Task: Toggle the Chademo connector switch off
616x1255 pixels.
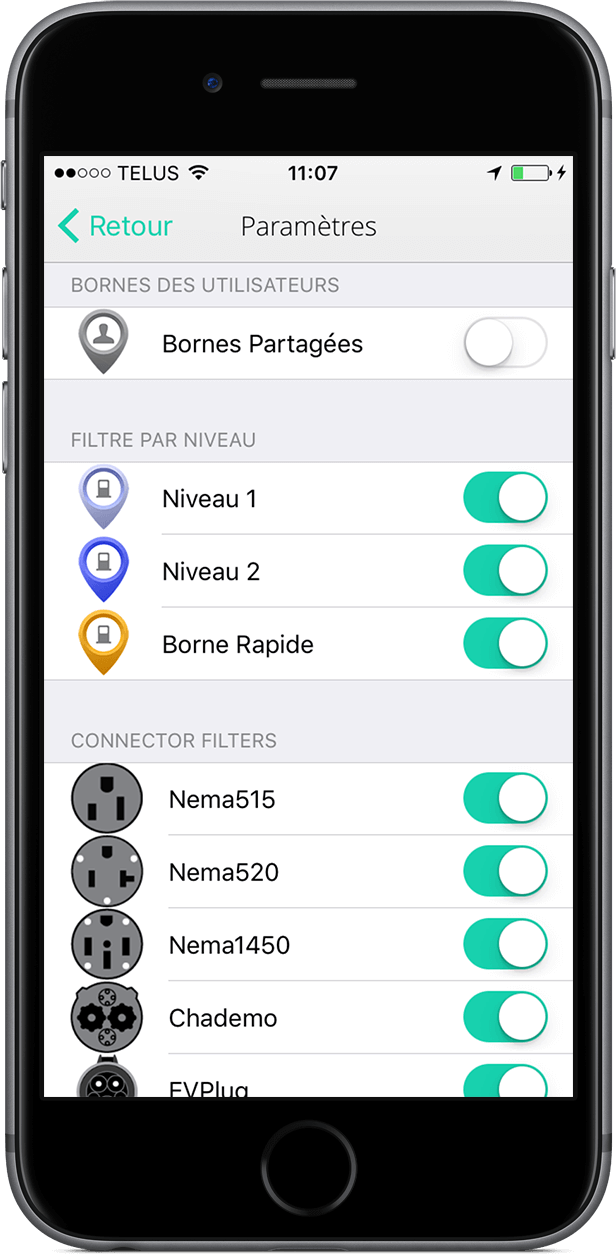Action: [x=505, y=1018]
